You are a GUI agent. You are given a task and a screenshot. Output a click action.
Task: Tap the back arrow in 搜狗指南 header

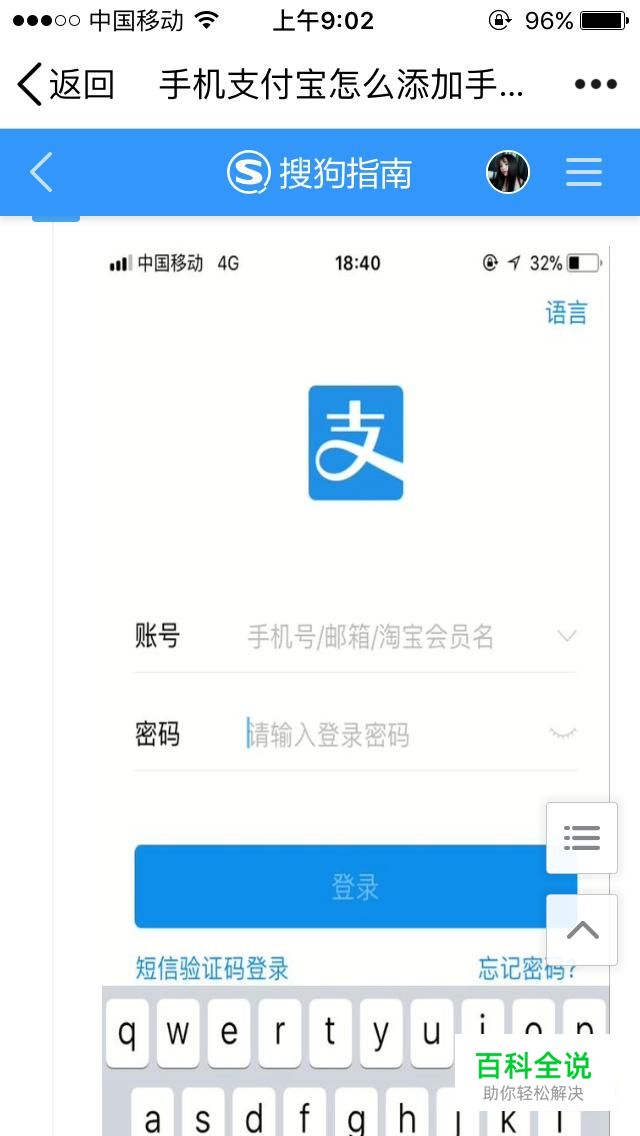click(41, 172)
